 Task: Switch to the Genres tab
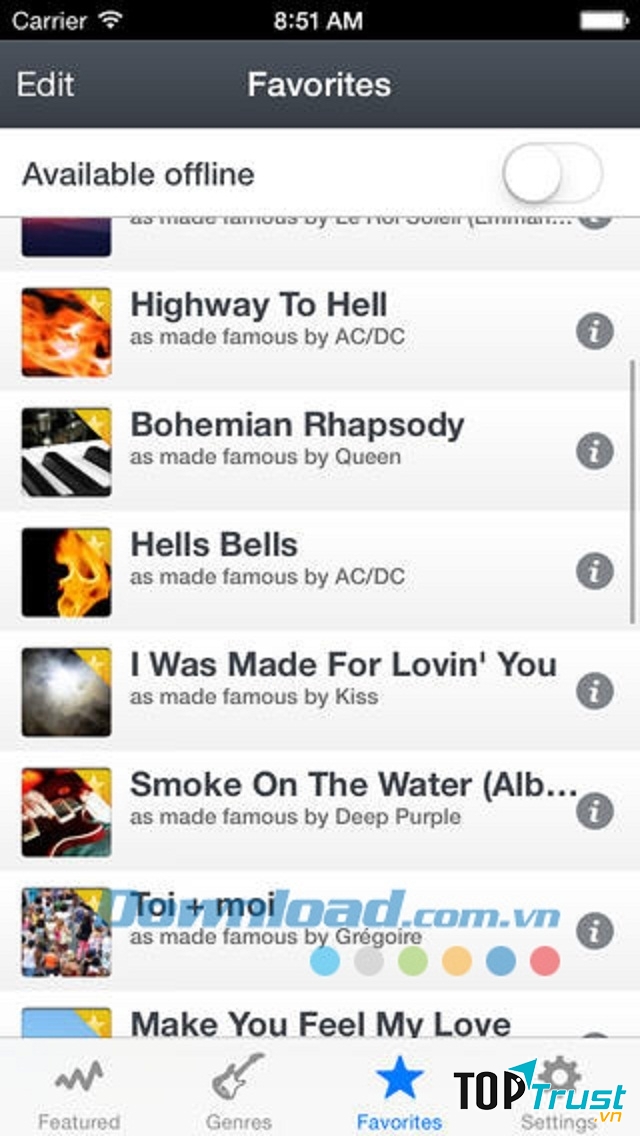coord(239,1092)
